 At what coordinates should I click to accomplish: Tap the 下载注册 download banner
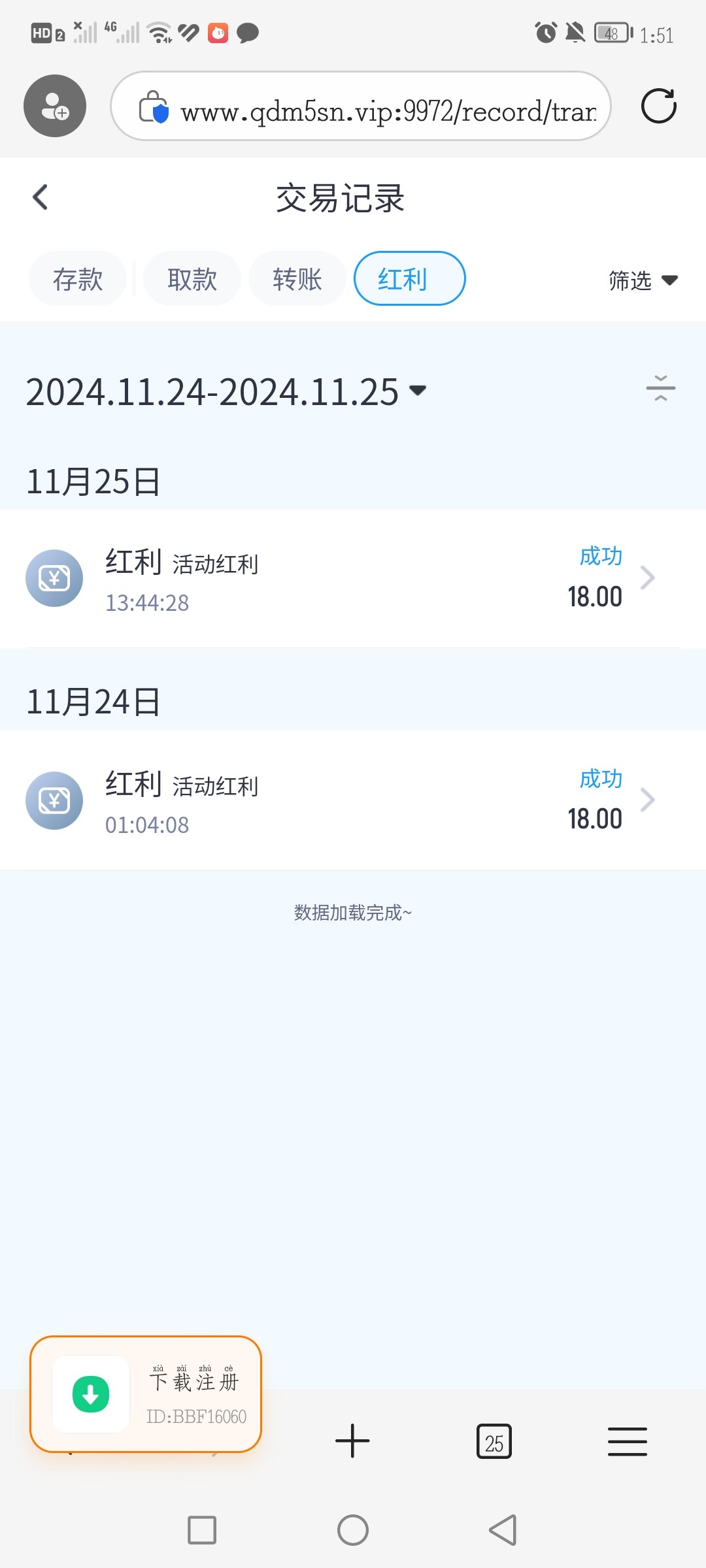(x=146, y=1394)
